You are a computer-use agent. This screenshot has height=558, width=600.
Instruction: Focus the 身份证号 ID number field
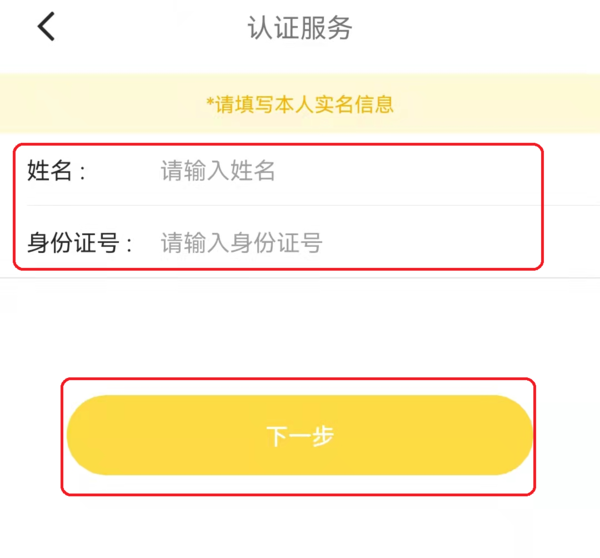point(300,243)
